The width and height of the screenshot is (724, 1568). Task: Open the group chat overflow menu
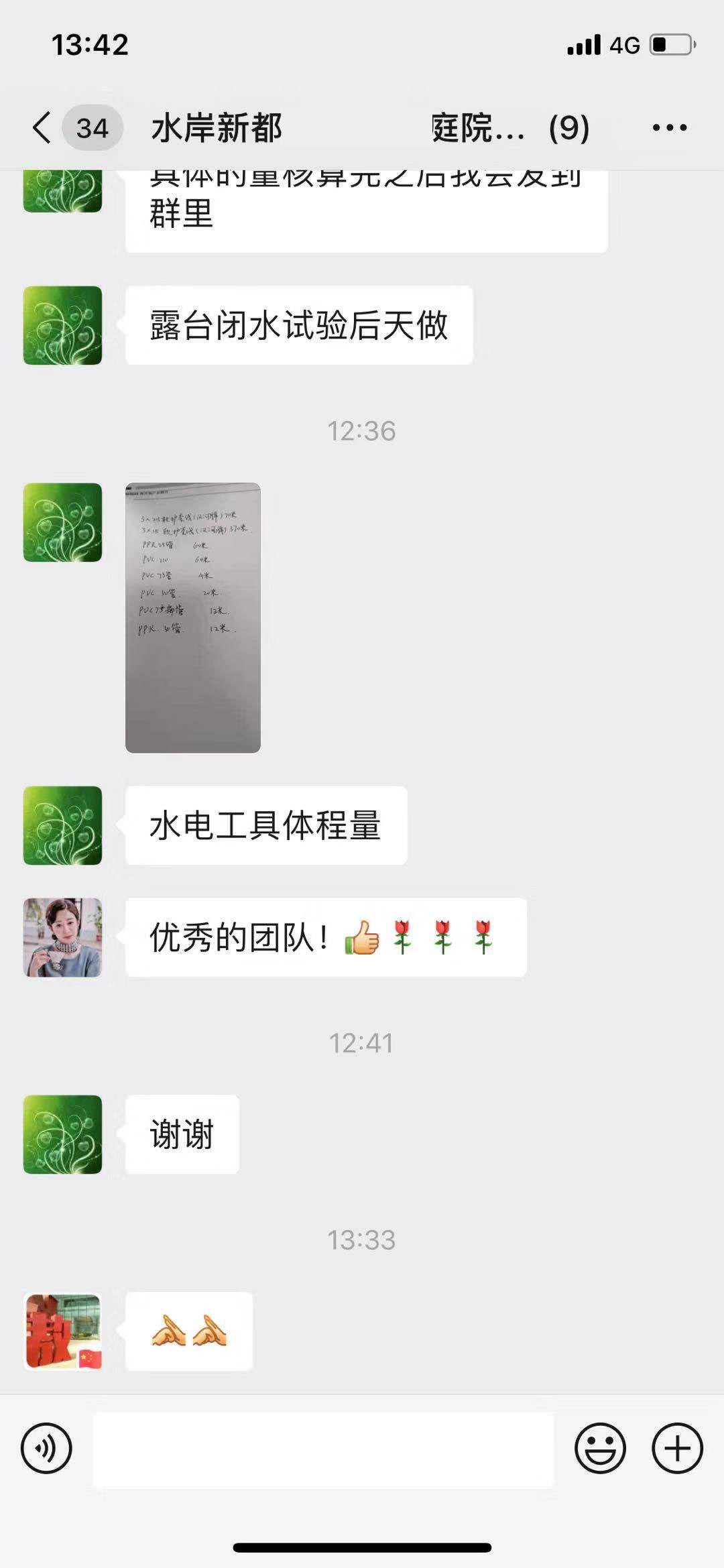click(669, 127)
